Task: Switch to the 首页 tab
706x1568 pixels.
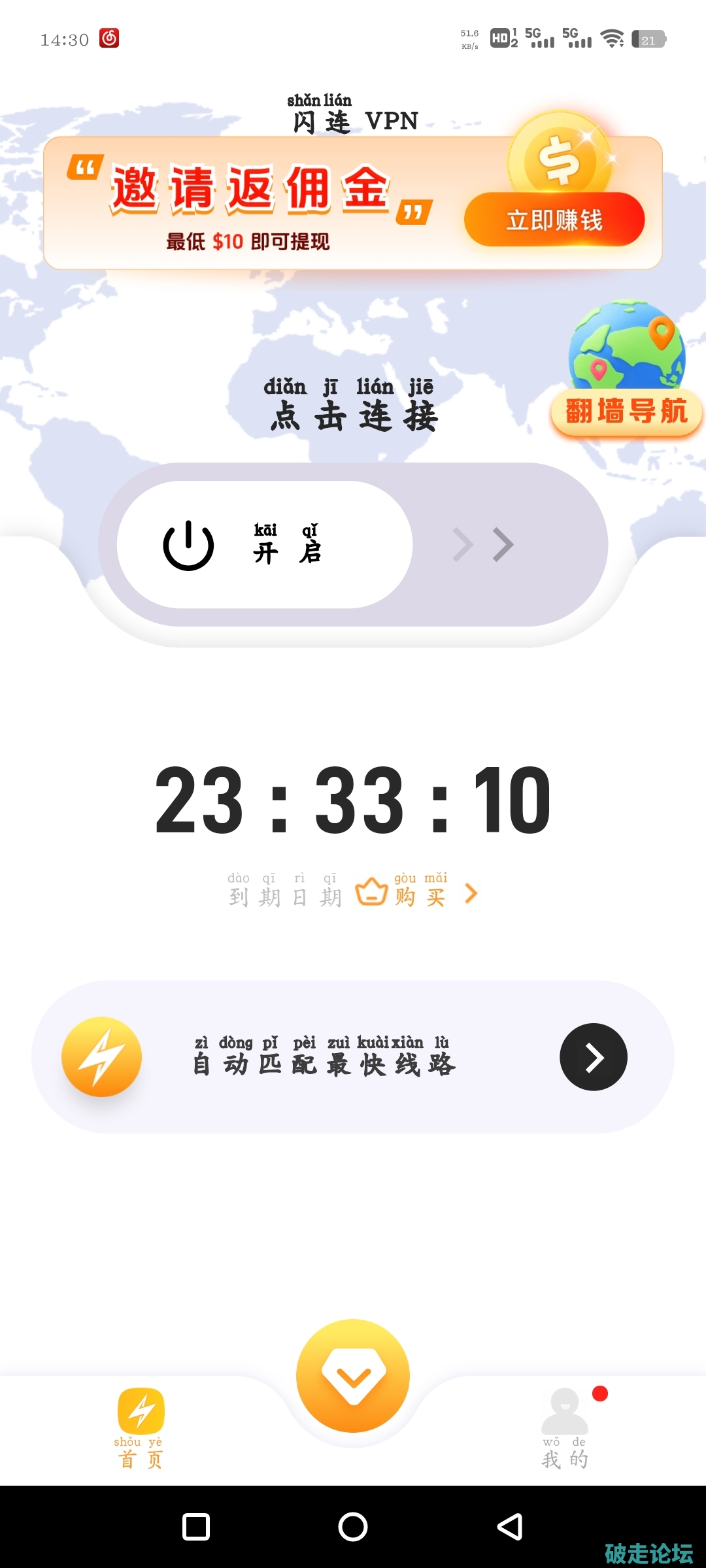Action: coord(140,1429)
